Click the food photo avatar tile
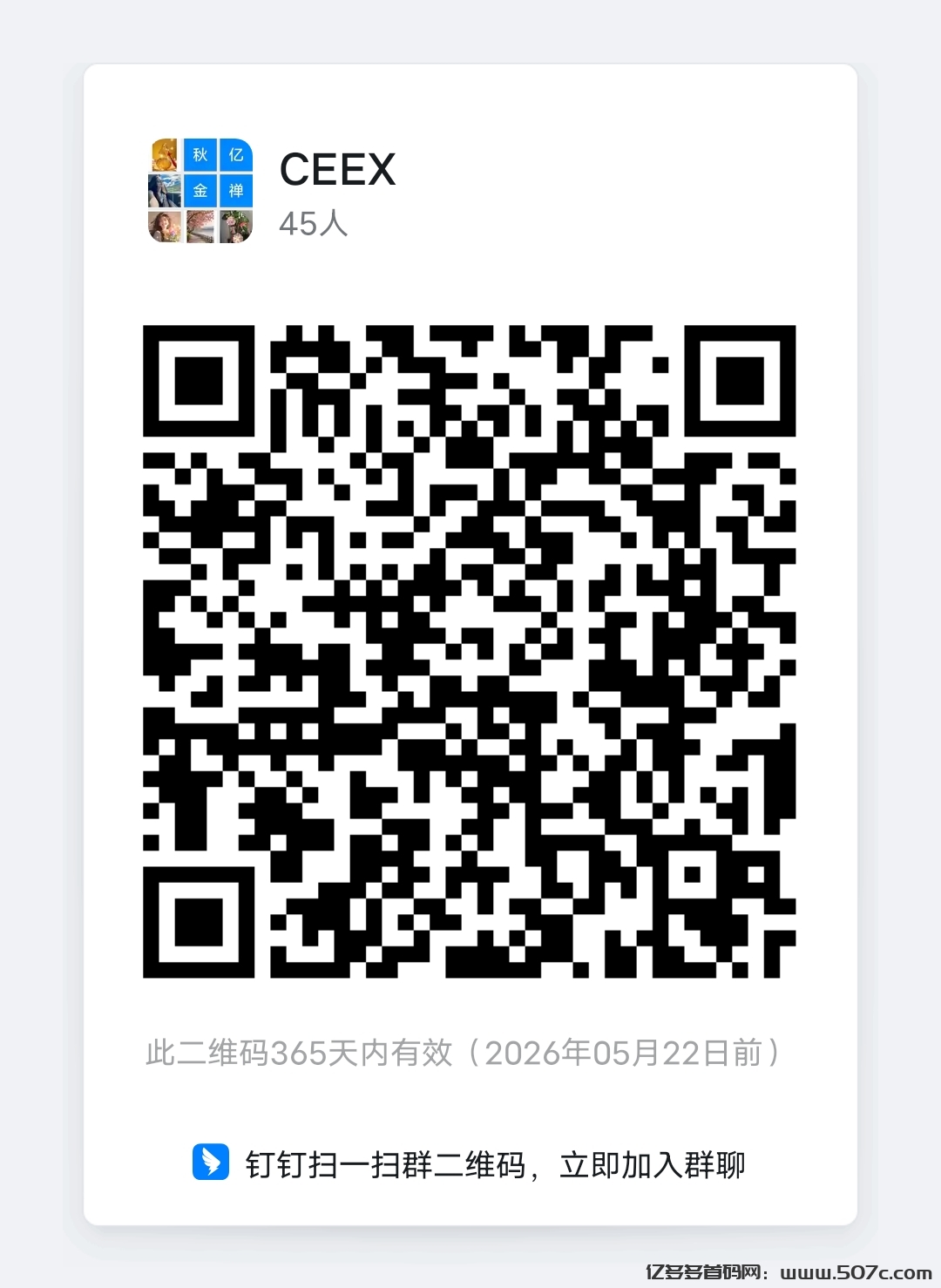The height and width of the screenshot is (1288, 941). click(165, 157)
